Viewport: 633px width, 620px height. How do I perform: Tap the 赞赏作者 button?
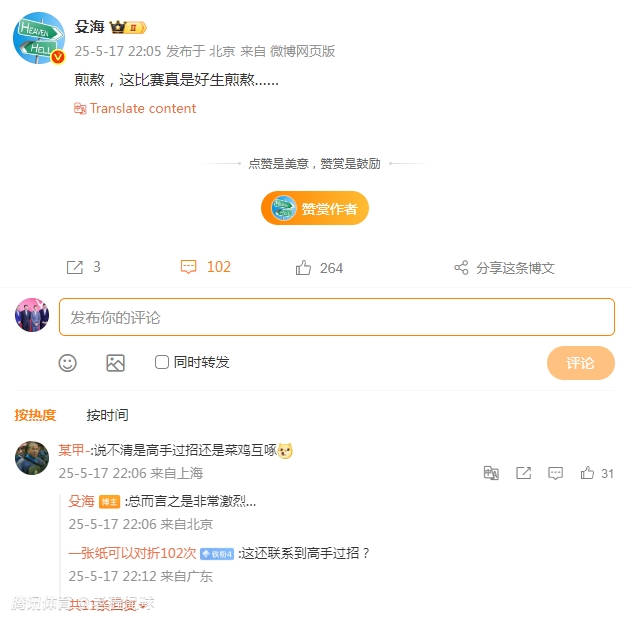(x=315, y=208)
